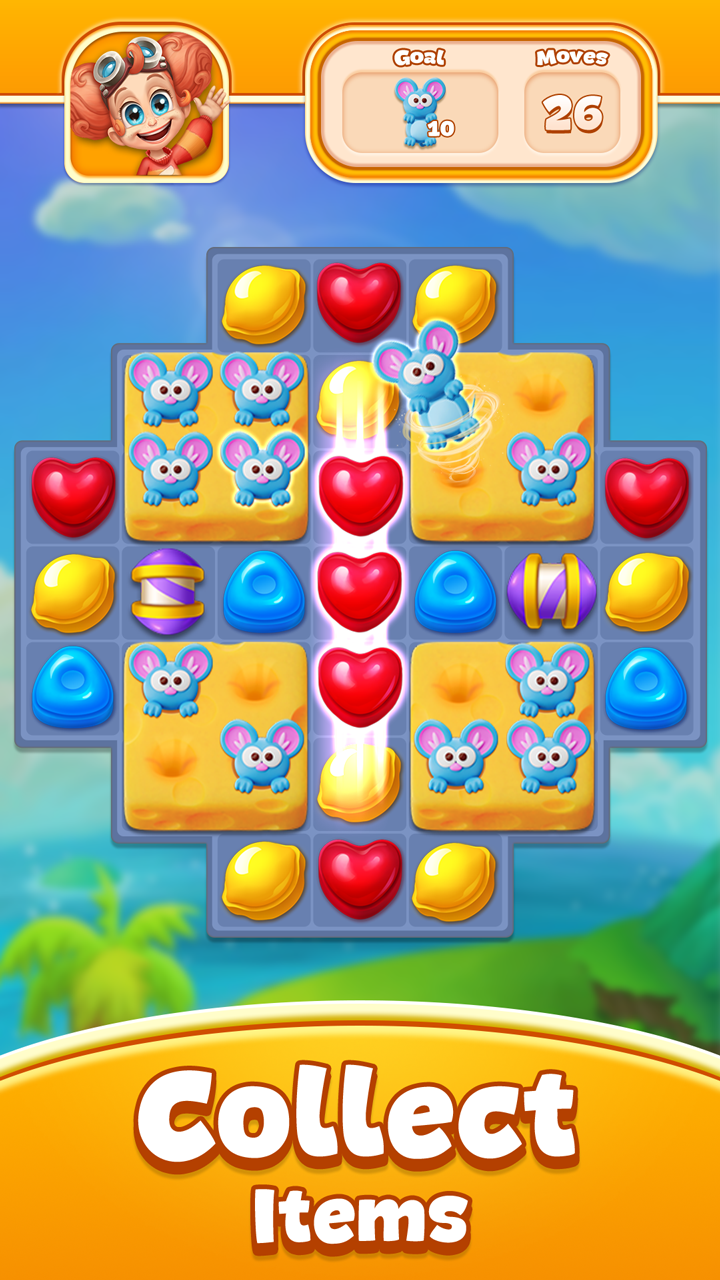720x1280 pixels.
Task: Open the Goal panel header
Action: point(420,58)
